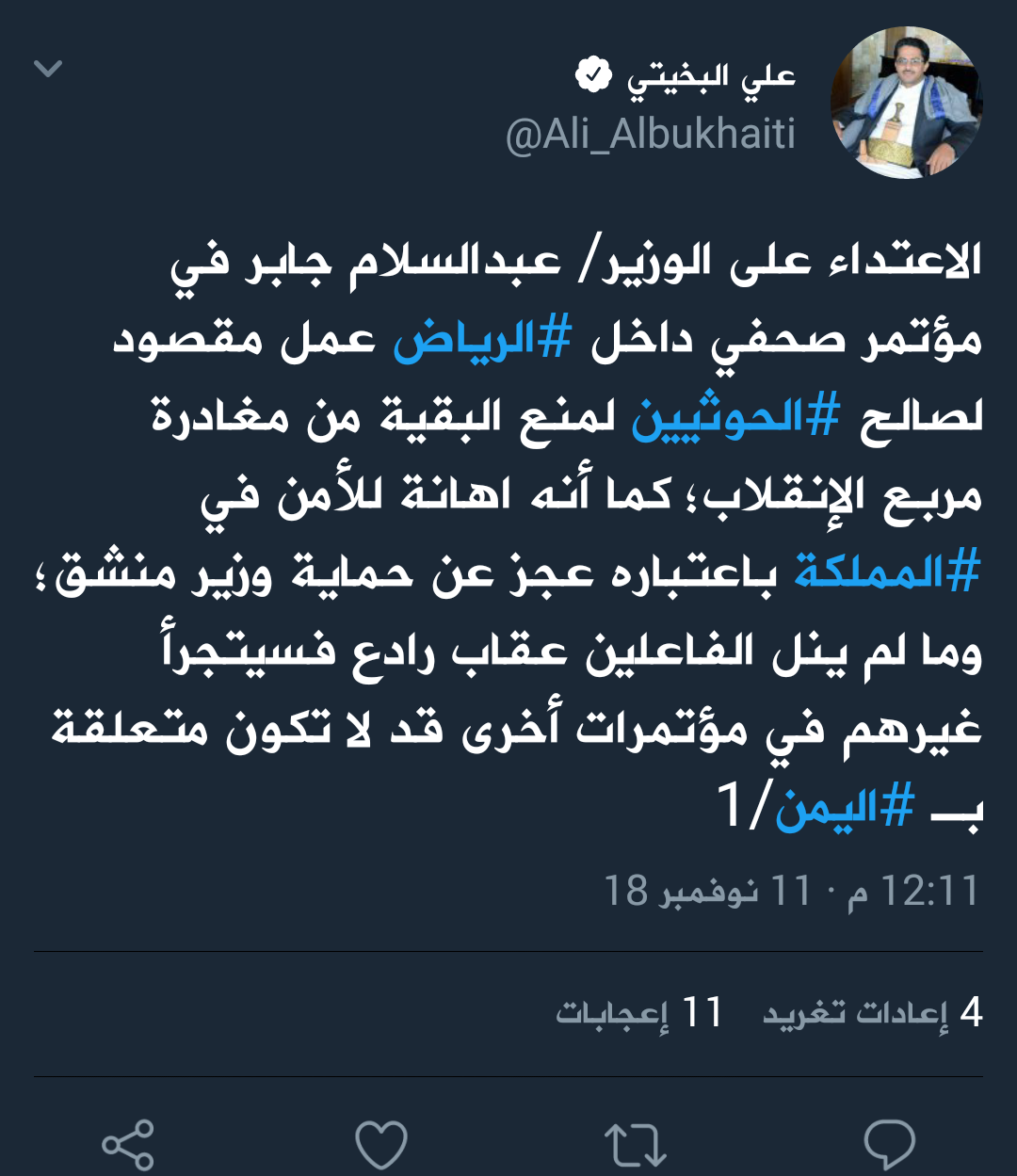Open the tweet options dropdown arrow
Viewport: 1017px width, 1176px height.
pyautogui.click(x=48, y=68)
